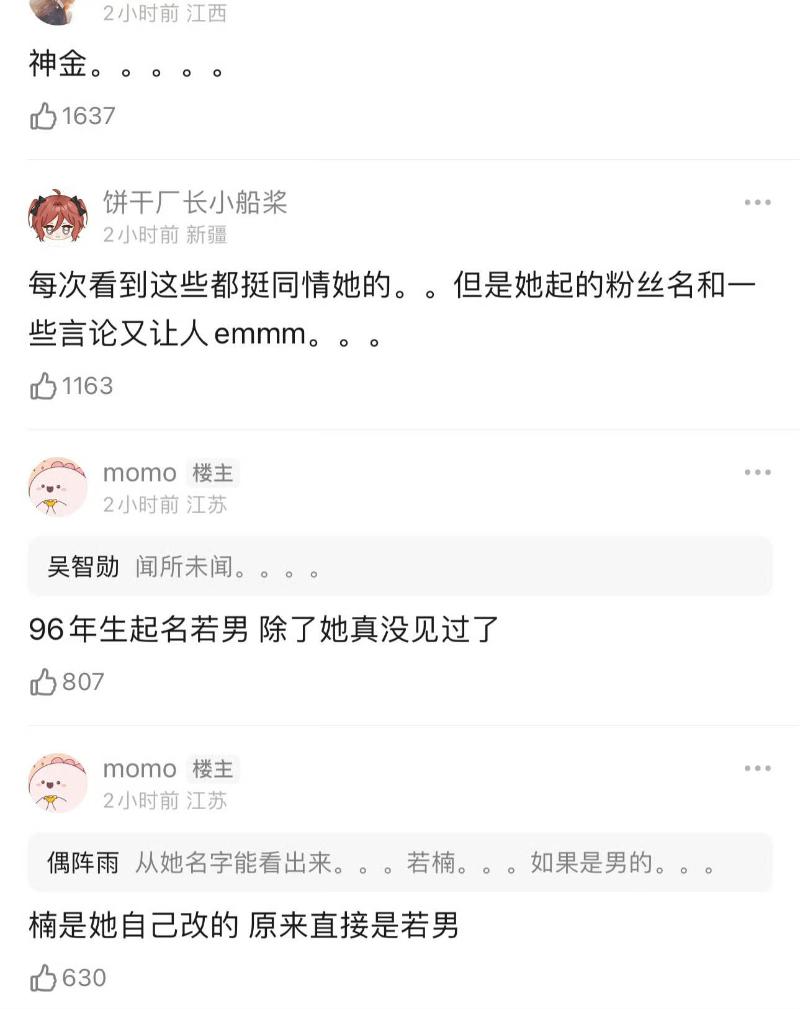Open momo's avatar on the 楠是她自己改的 comment

pyautogui.click(x=57, y=783)
